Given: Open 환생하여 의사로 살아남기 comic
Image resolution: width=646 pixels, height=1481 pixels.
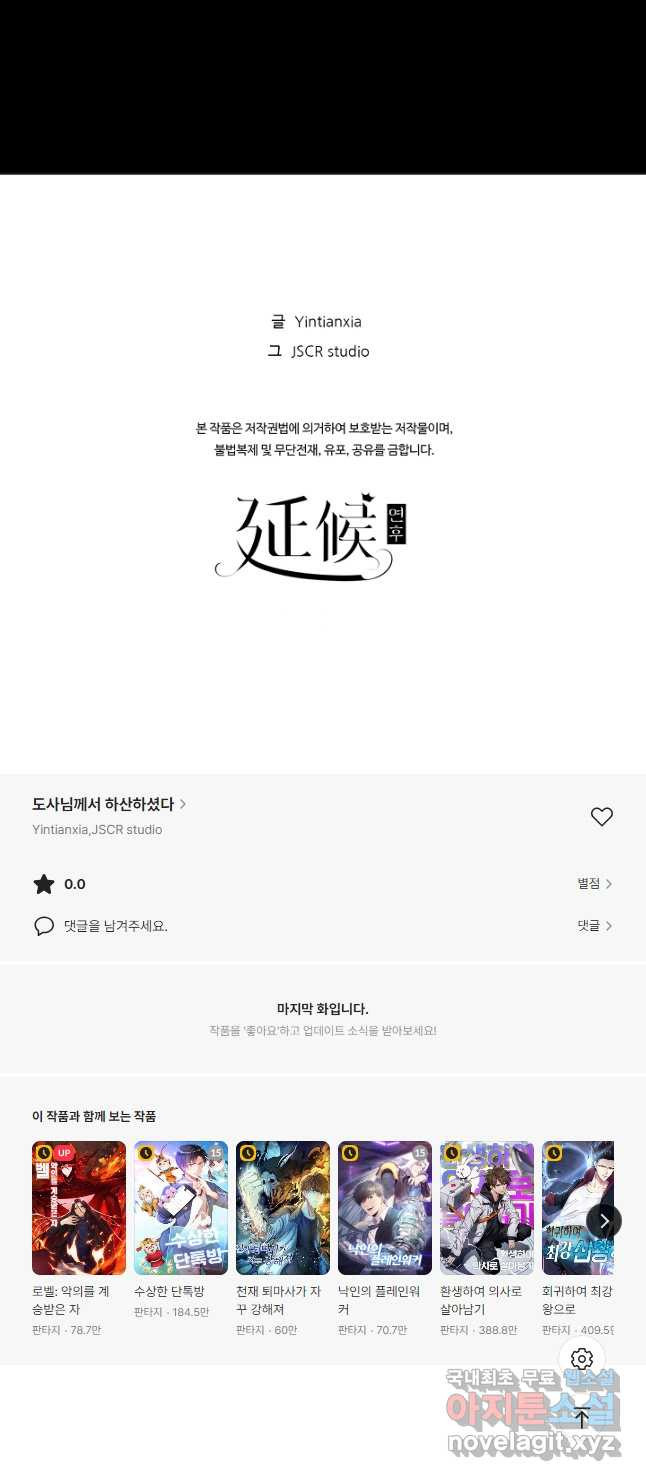Looking at the screenshot, I should [x=487, y=1208].
